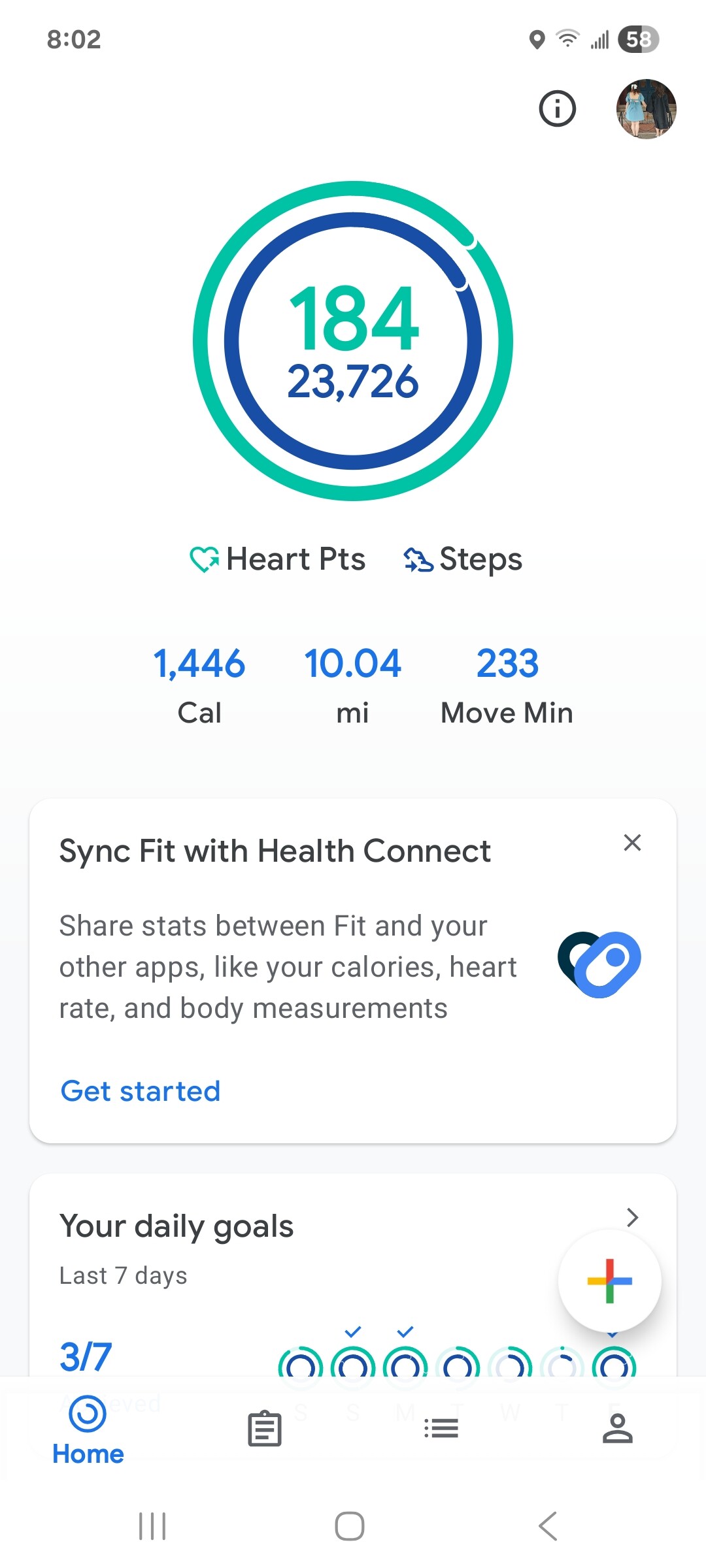Switch to the Journal clipboard tab
This screenshot has height=1568, width=706.
coord(265,1429)
